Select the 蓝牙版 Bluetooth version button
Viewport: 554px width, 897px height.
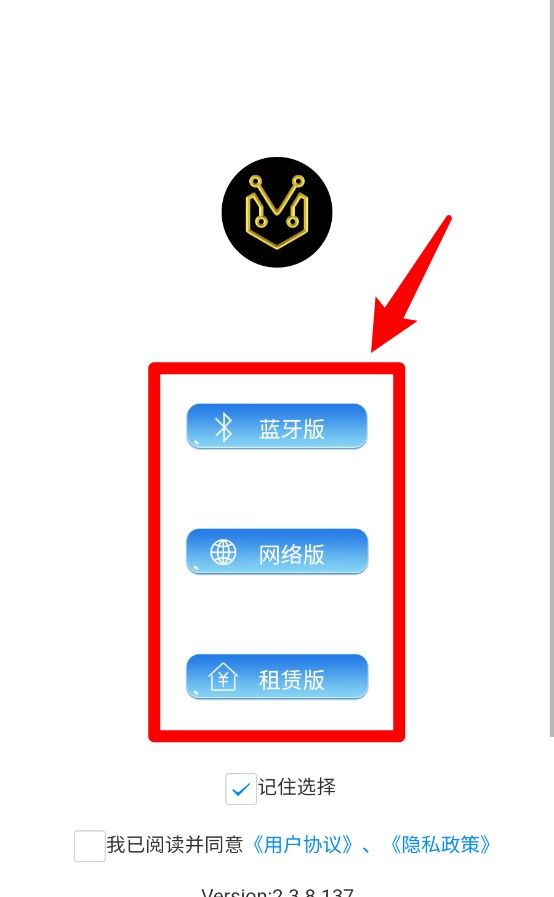point(276,426)
